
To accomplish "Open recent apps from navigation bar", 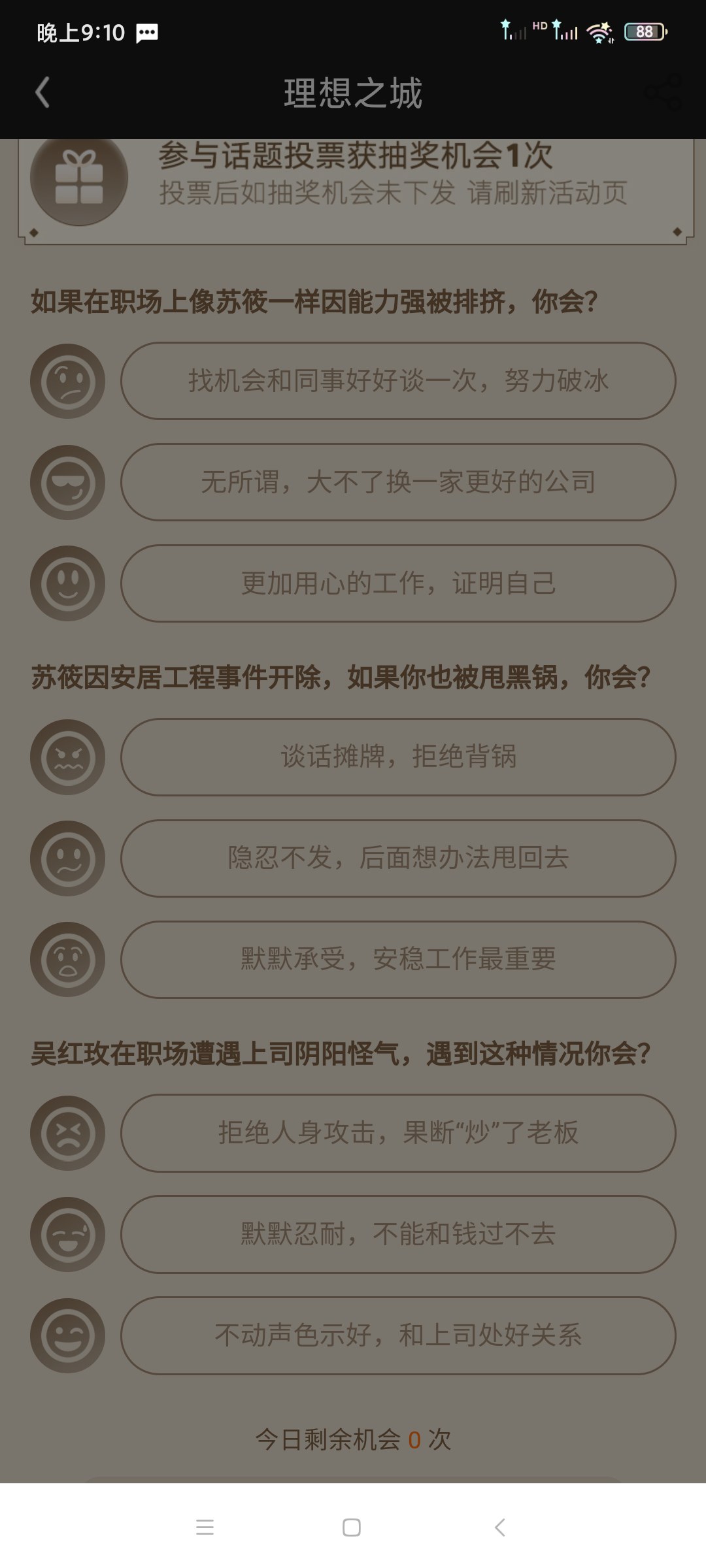I will pyautogui.click(x=205, y=1527).
